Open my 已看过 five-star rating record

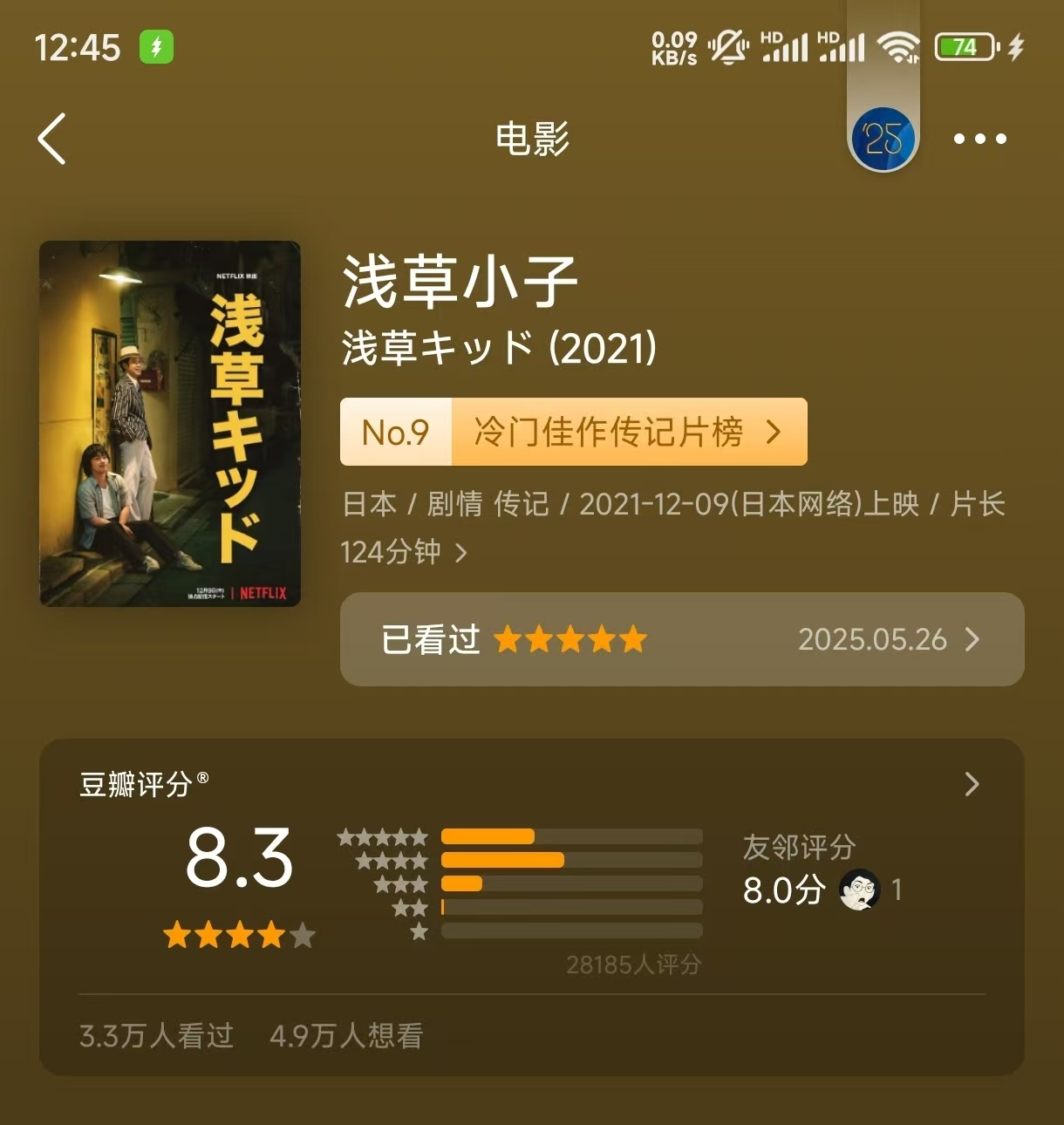681,639
